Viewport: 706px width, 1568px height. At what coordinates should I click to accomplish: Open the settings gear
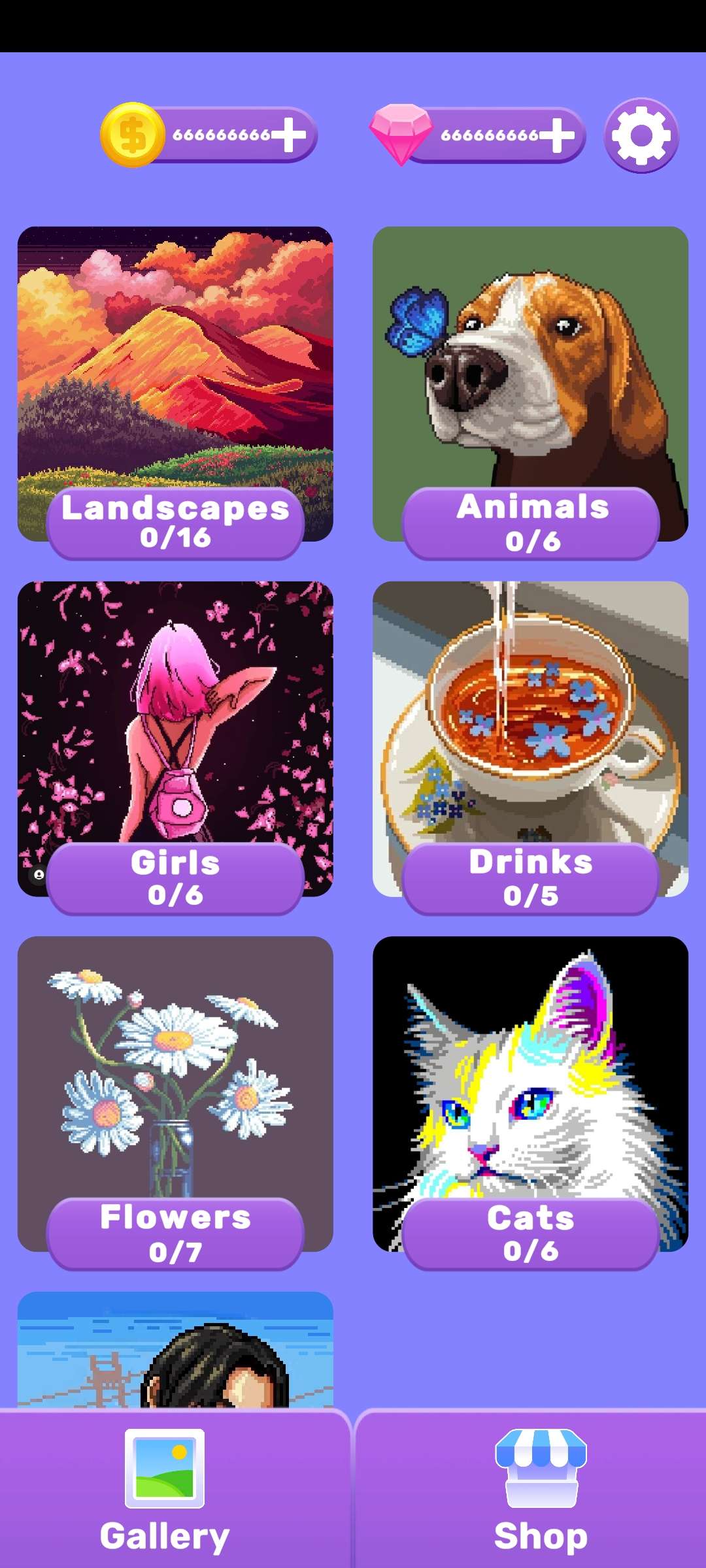point(641,135)
